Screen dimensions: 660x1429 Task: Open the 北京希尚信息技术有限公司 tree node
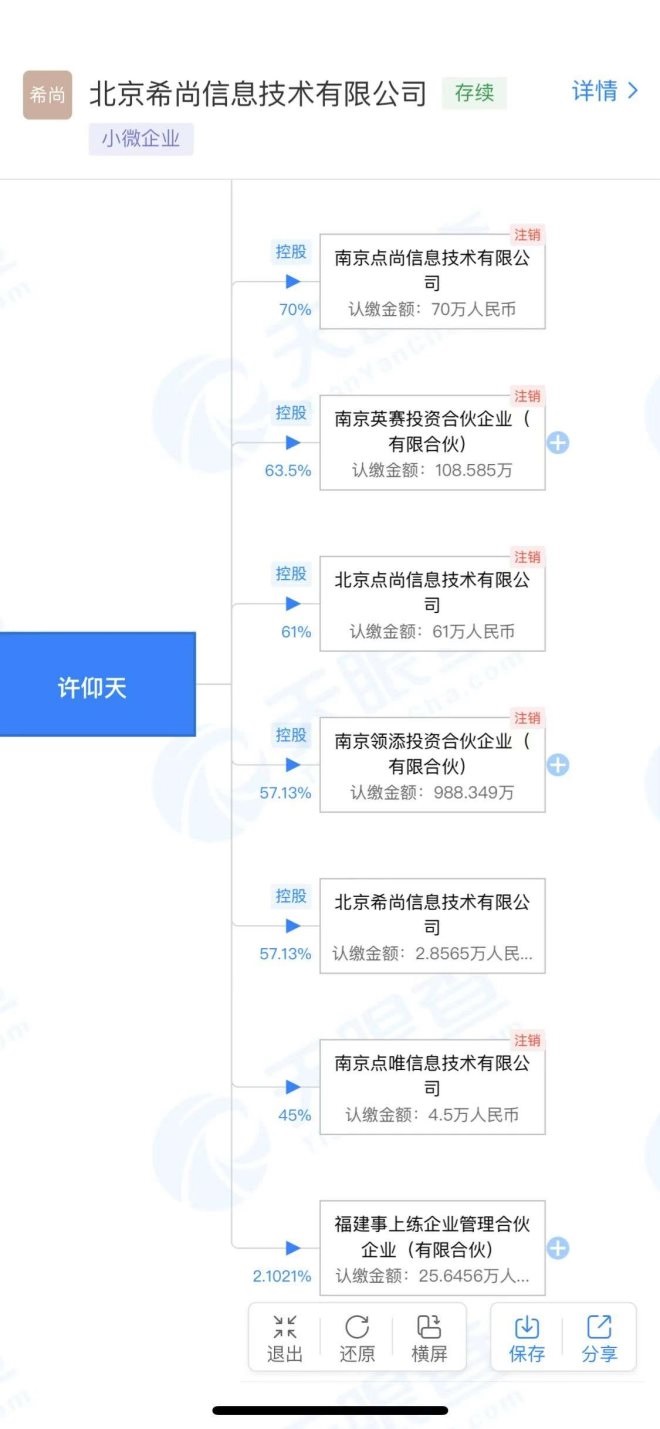click(x=432, y=926)
